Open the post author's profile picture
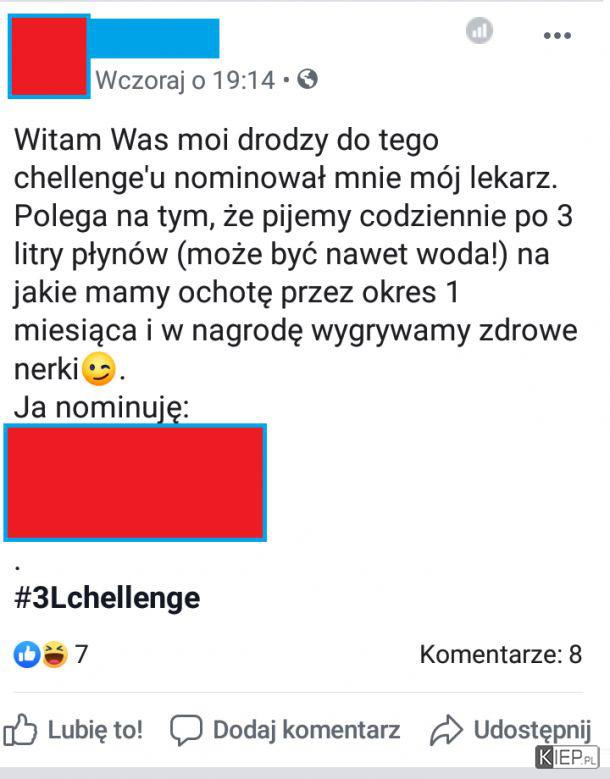This screenshot has width=610, height=779. [x=48, y=56]
